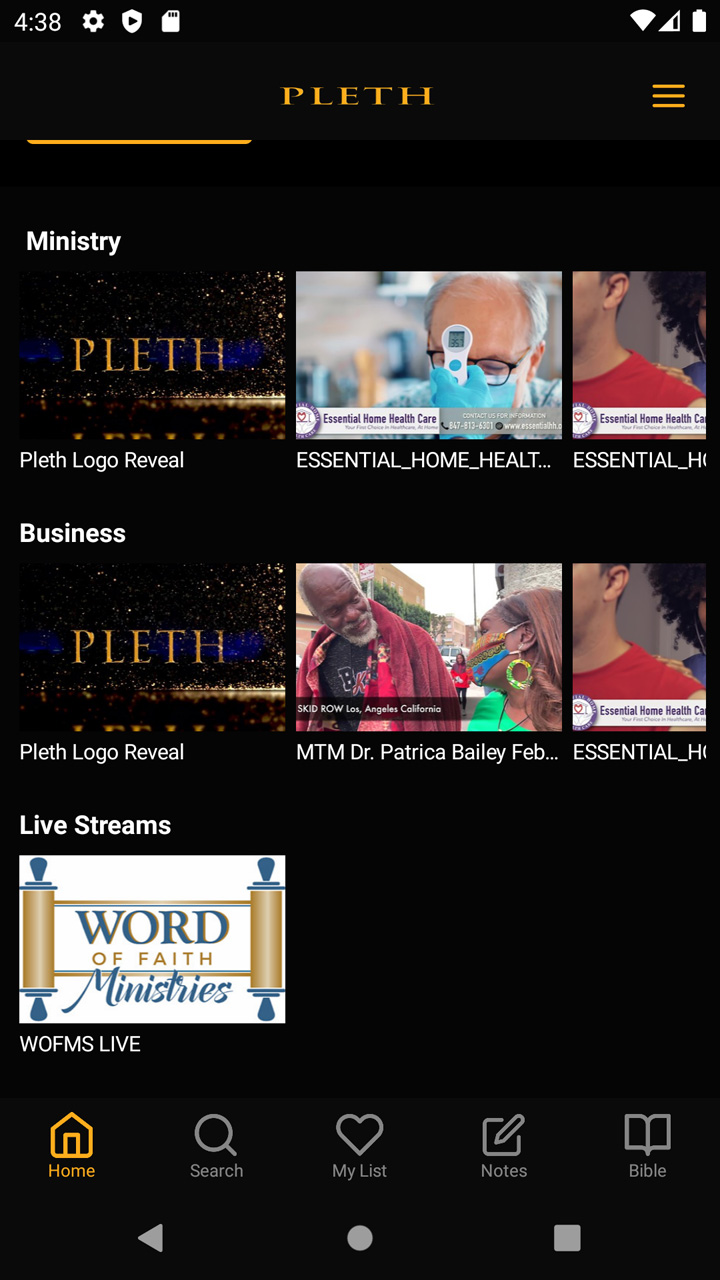
Task: Open the hamburger menu
Action: (668, 96)
